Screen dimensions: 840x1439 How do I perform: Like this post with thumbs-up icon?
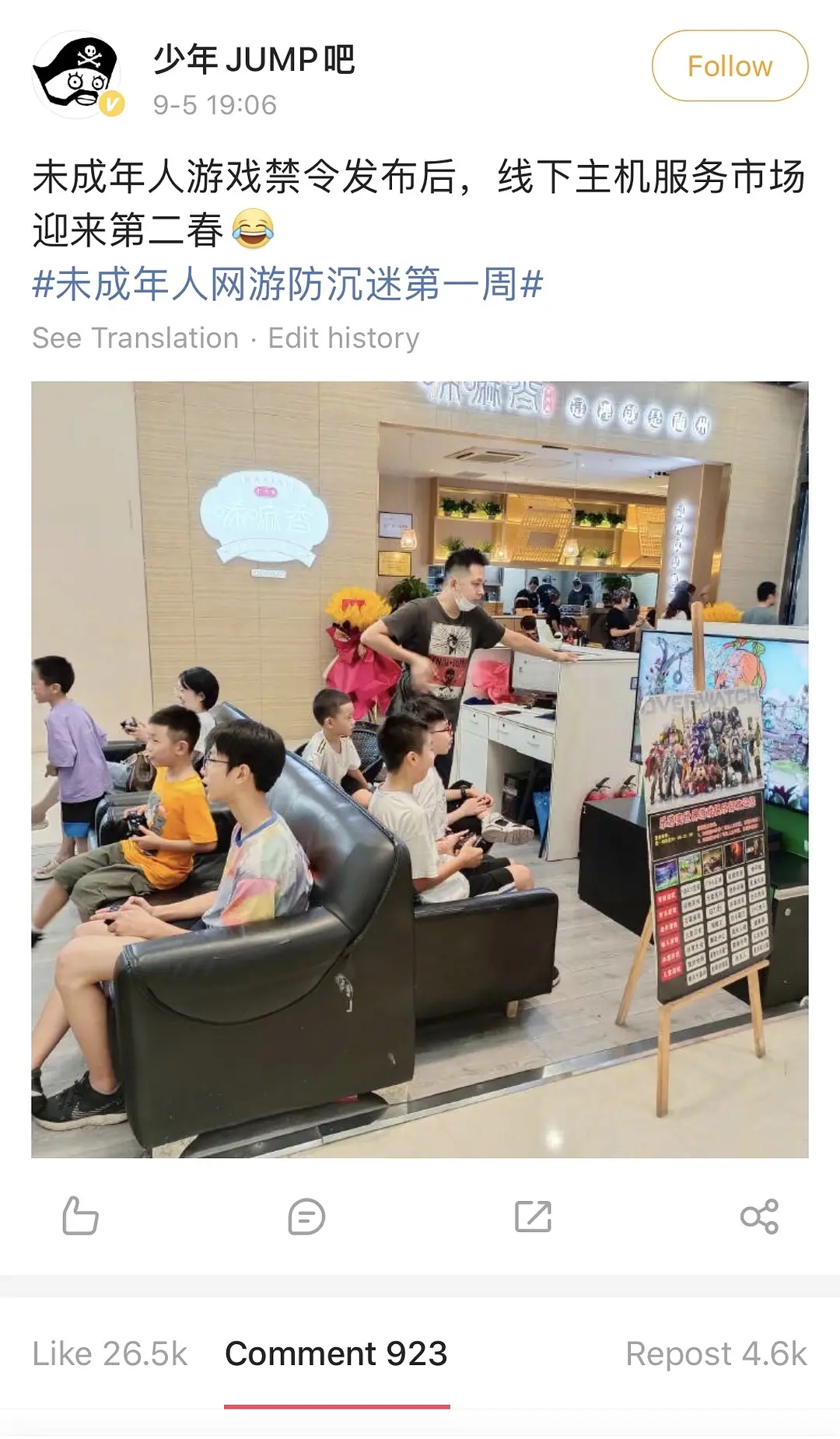(x=80, y=1216)
